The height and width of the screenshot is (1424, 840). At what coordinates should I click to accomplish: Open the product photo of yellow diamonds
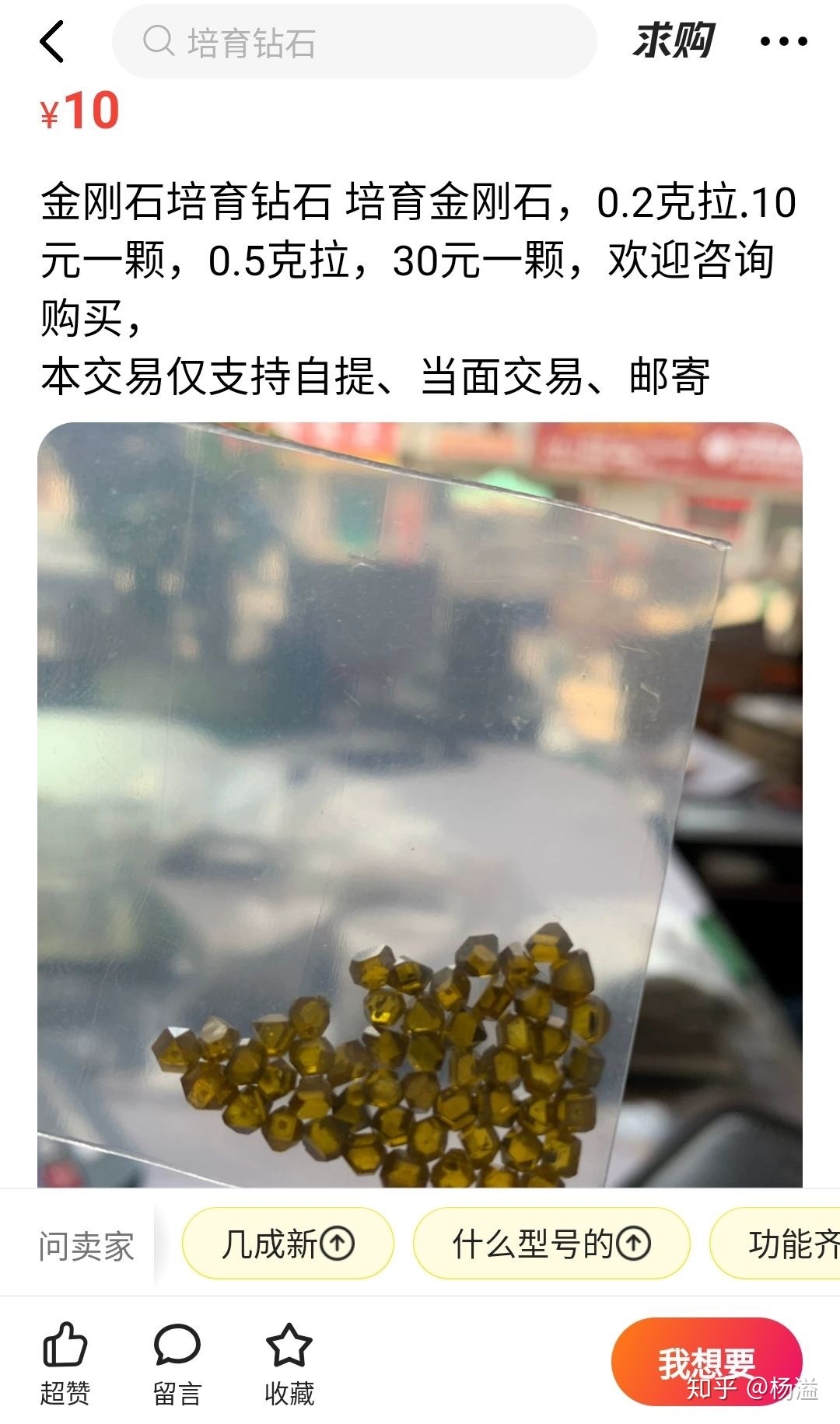point(420,805)
